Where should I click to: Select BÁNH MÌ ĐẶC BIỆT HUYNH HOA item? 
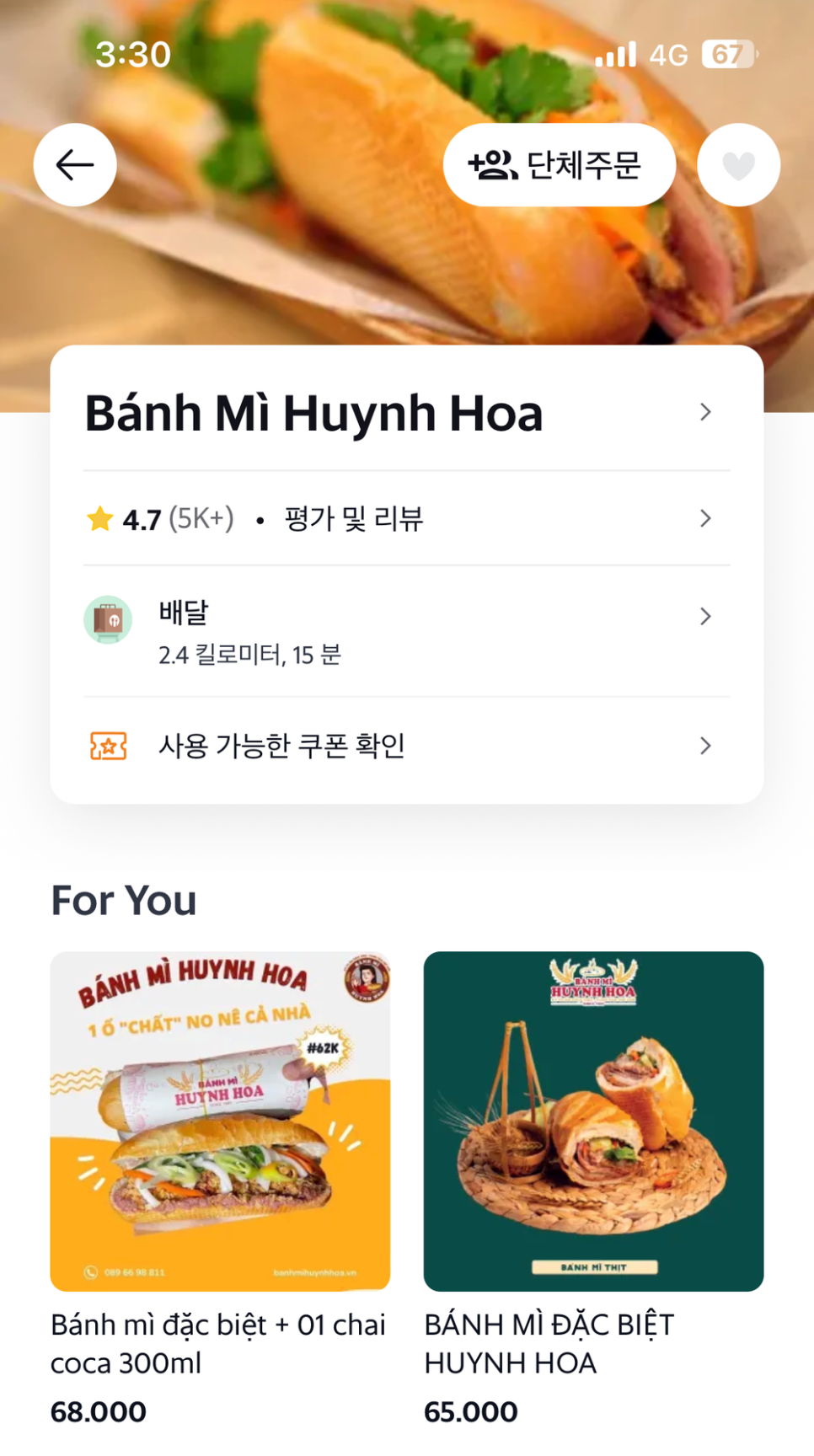click(x=593, y=1121)
